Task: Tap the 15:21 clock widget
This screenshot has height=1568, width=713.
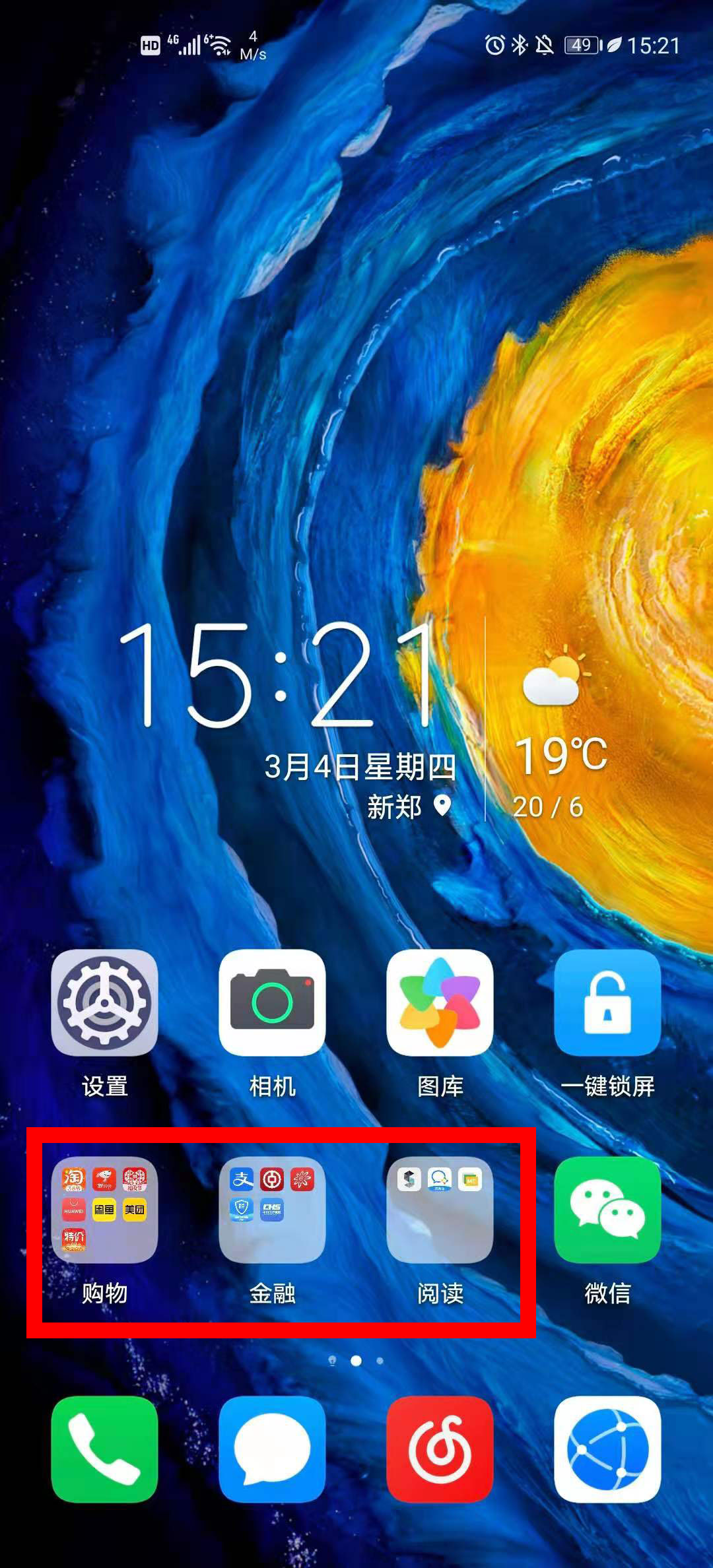Action: pos(277,676)
